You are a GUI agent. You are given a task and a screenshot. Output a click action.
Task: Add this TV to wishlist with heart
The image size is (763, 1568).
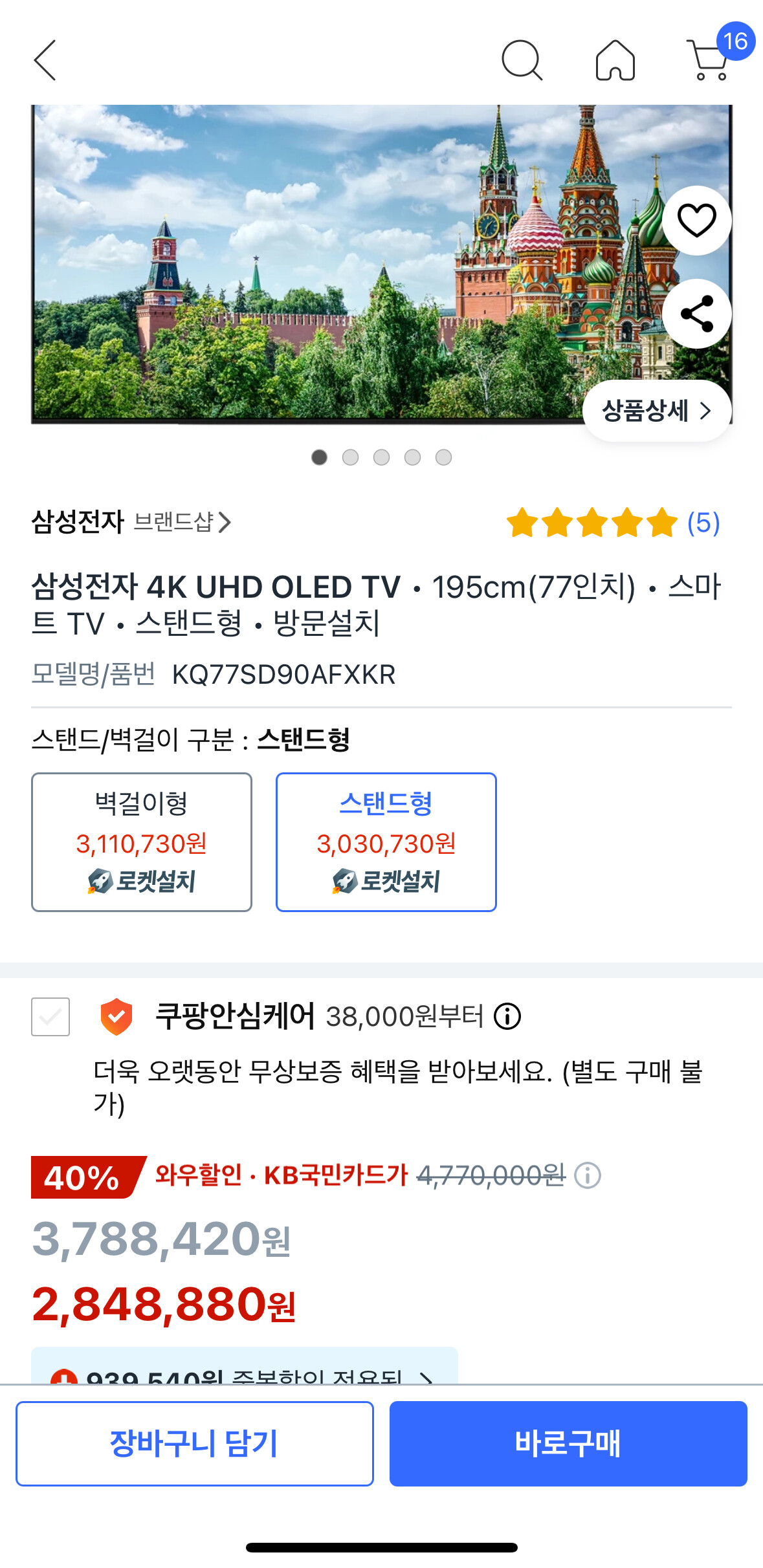pyautogui.click(x=697, y=221)
